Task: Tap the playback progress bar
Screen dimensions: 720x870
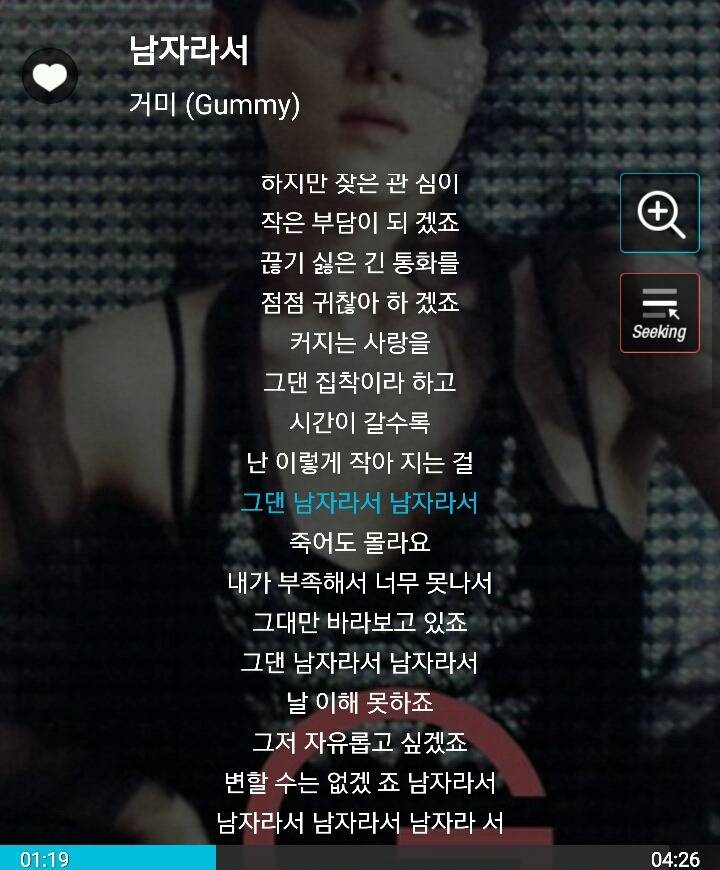Action: [x=360, y=858]
